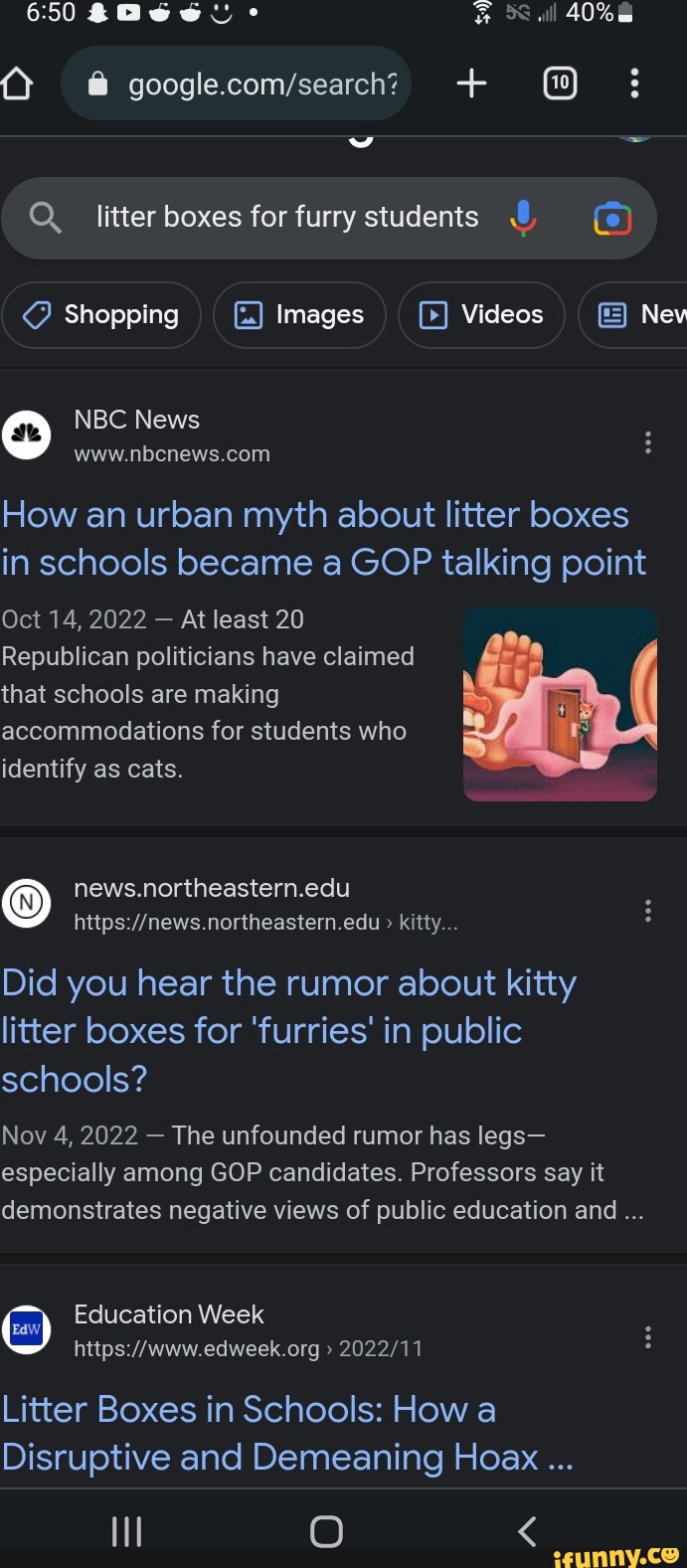Open more options for the NBC News result
687x1568 pixels.
click(x=648, y=442)
